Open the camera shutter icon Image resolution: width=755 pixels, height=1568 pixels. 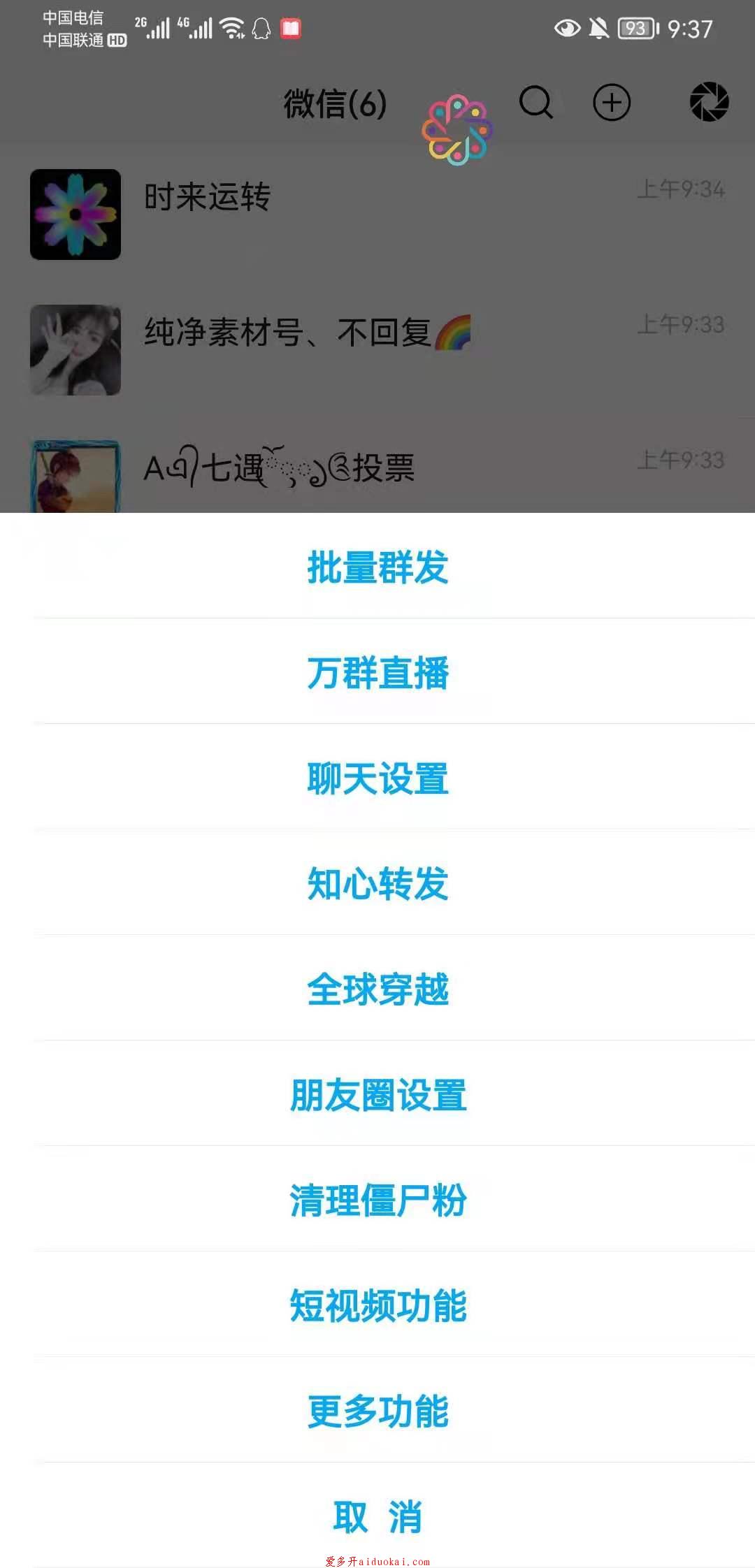(x=709, y=102)
